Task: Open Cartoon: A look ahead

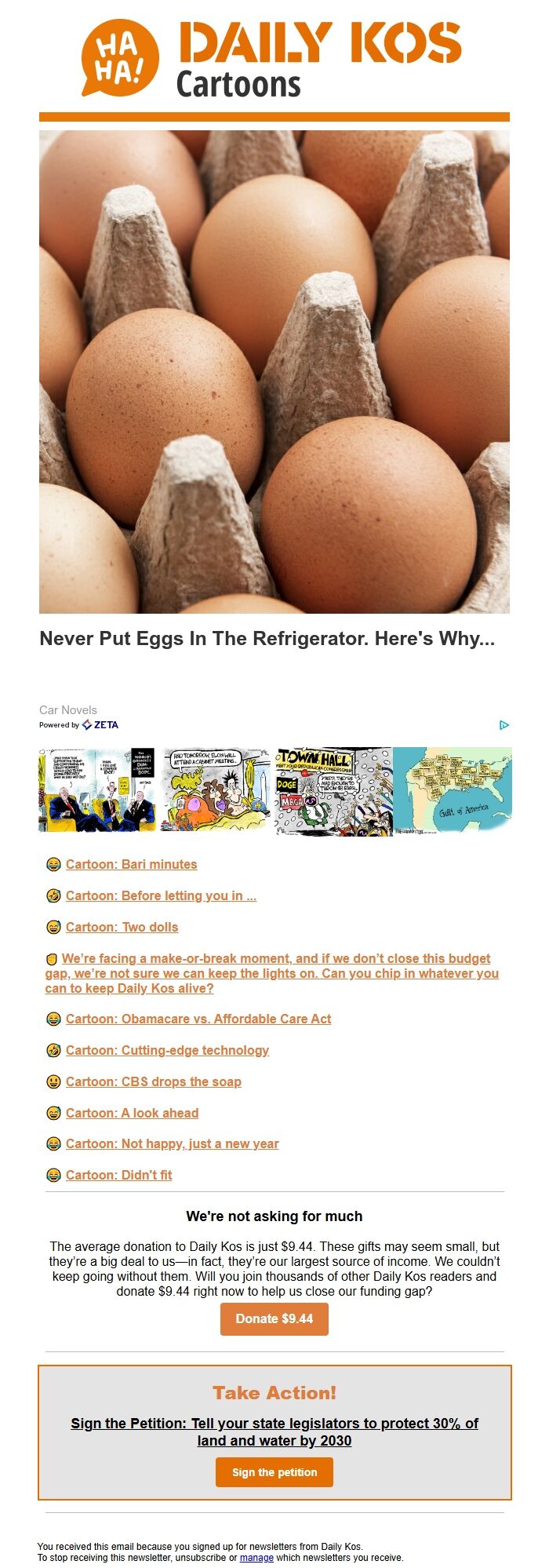Action: (132, 1113)
